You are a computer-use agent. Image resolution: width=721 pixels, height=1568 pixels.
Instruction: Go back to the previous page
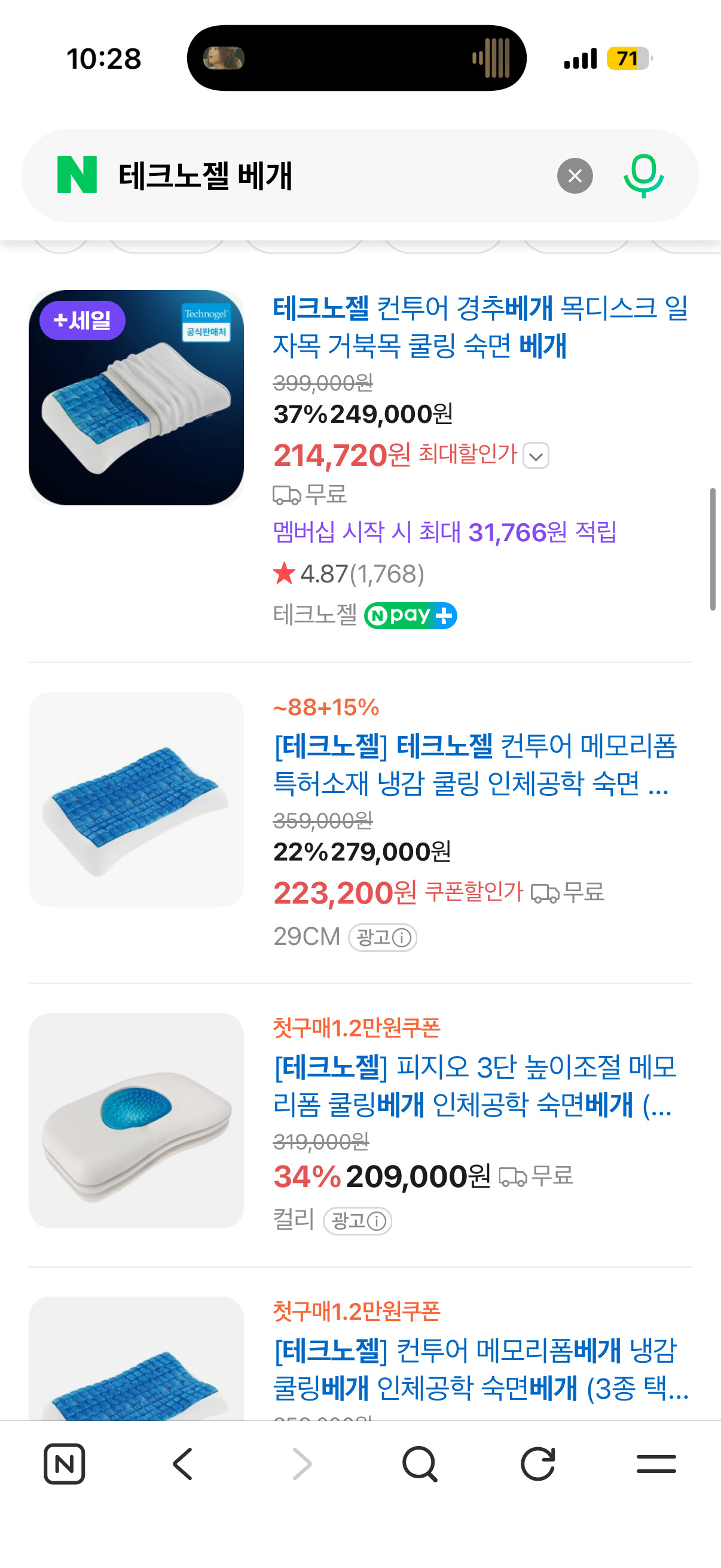(x=182, y=1464)
